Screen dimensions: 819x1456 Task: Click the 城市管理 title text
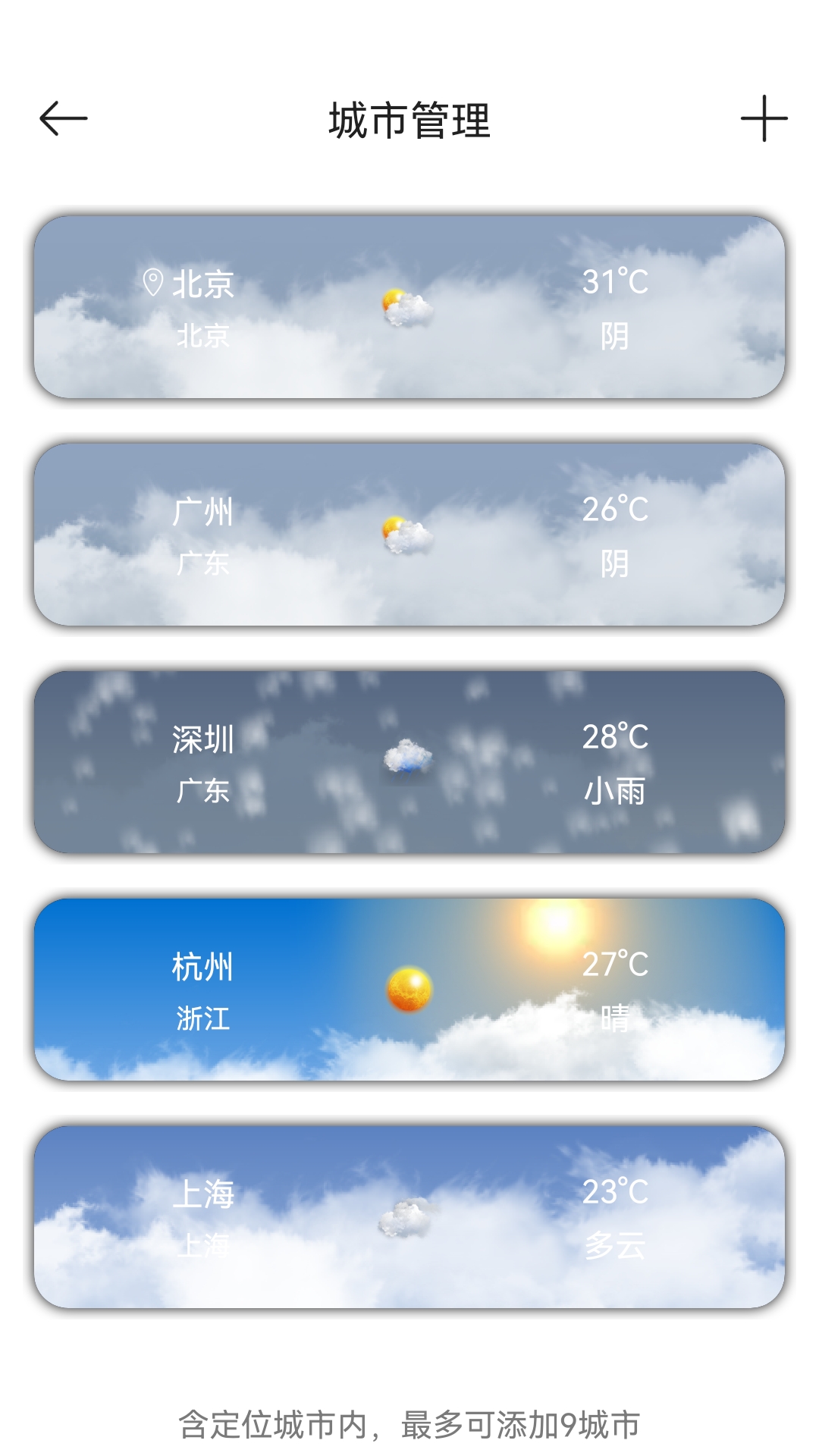click(409, 118)
